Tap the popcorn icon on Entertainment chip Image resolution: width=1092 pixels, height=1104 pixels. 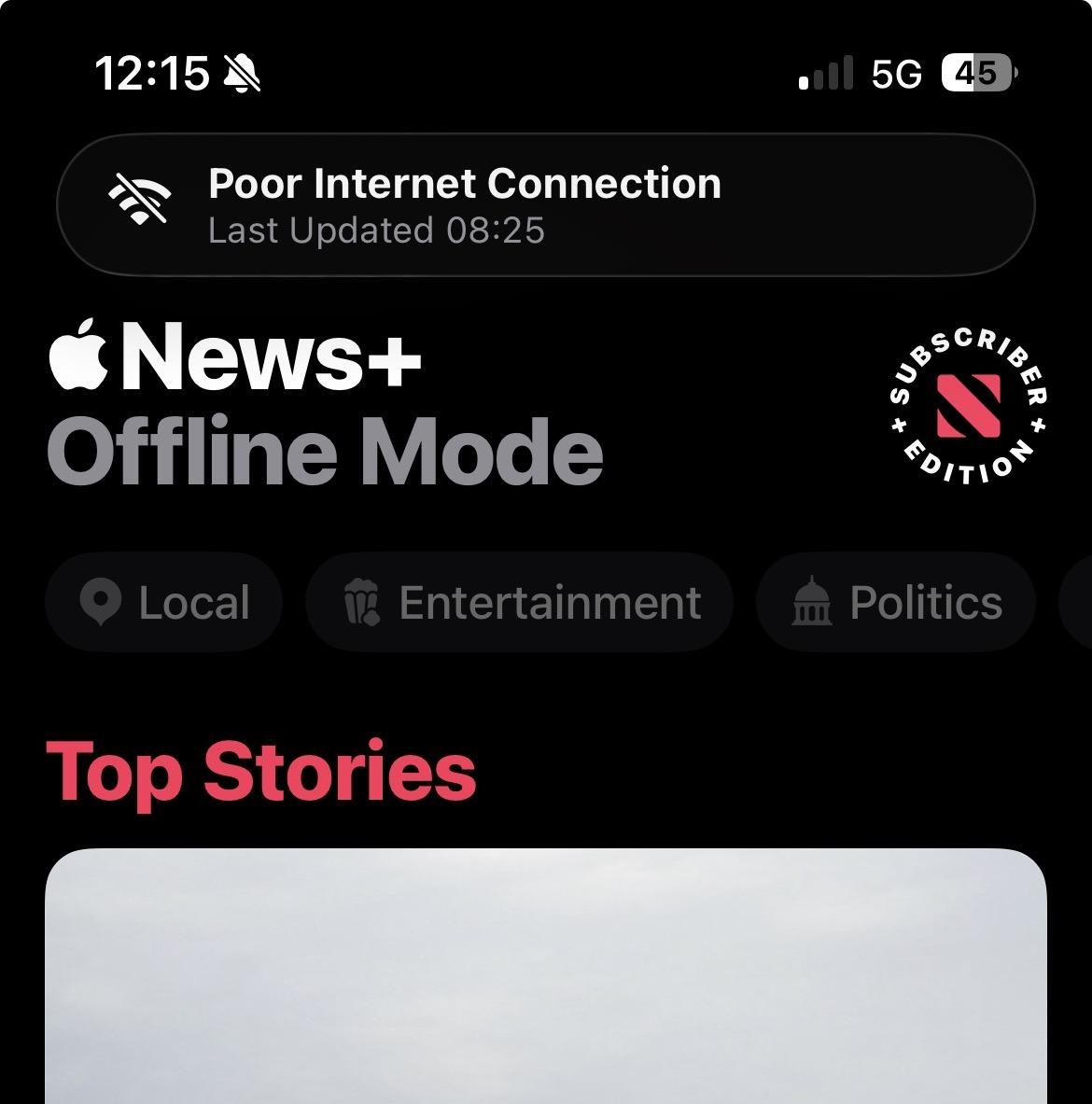(x=363, y=602)
